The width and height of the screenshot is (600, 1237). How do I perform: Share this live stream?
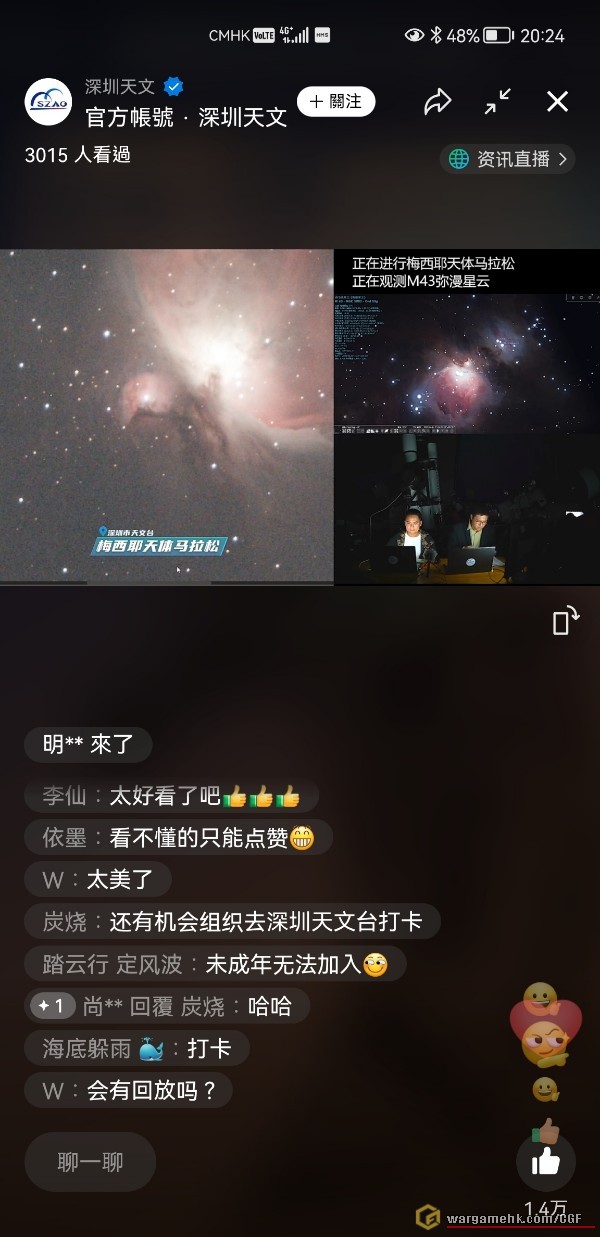[x=438, y=102]
